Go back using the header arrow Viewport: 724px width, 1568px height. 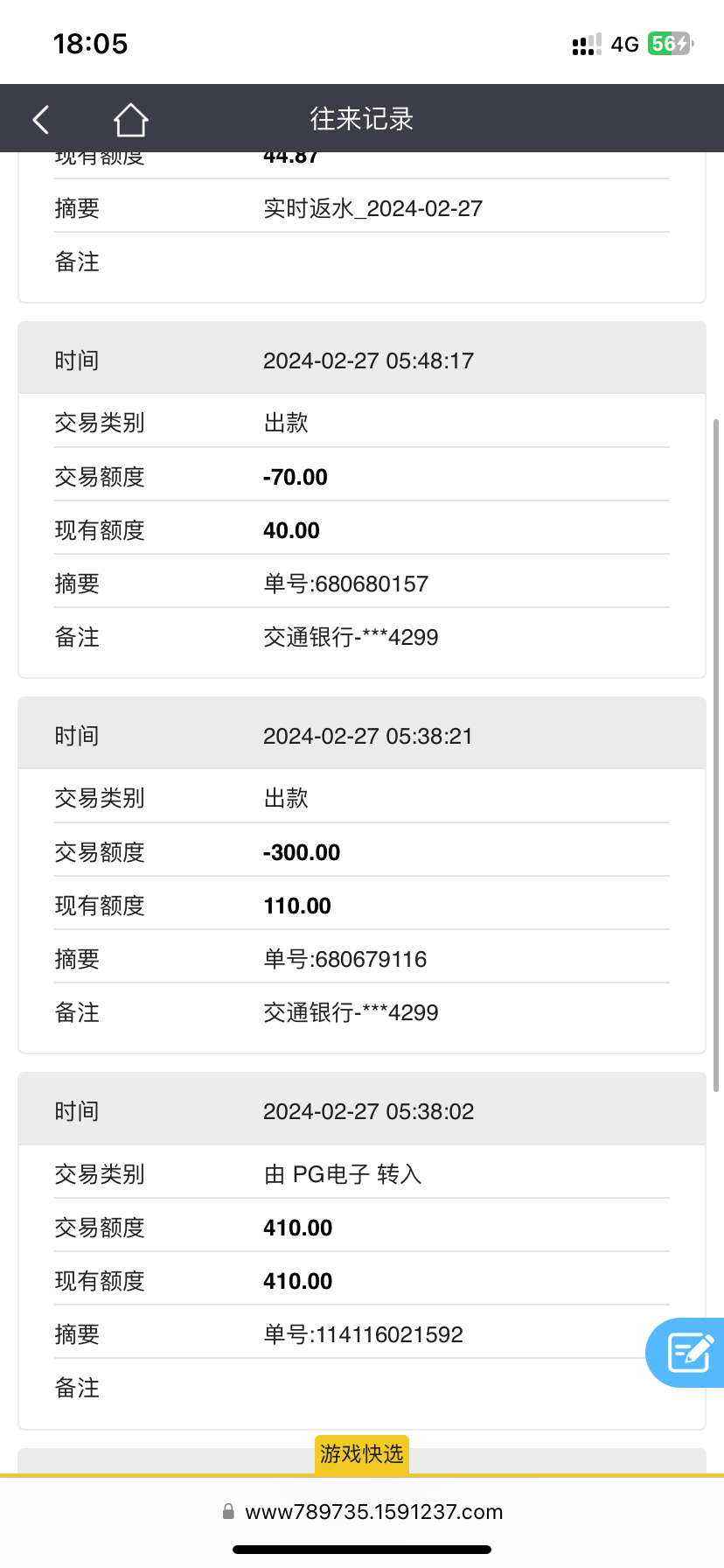point(41,119)
